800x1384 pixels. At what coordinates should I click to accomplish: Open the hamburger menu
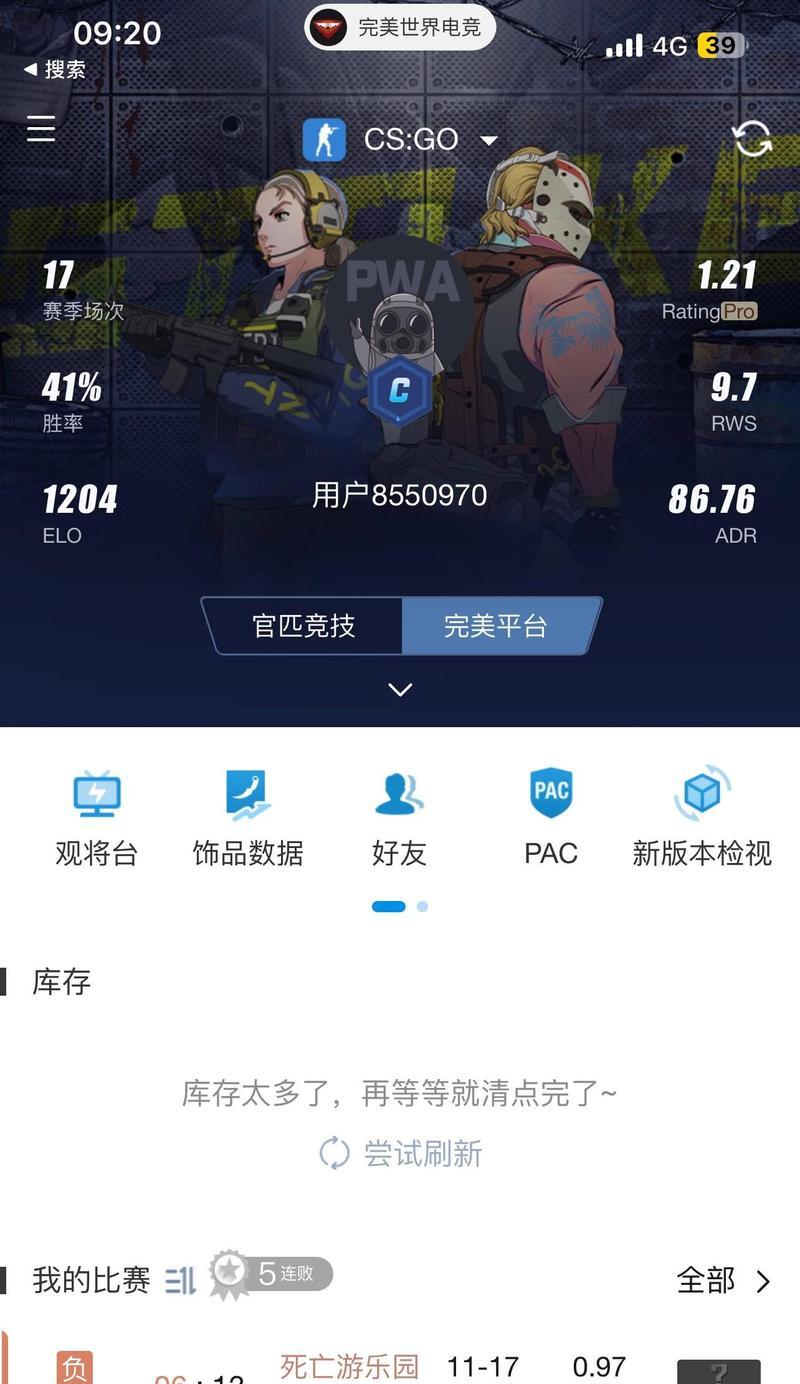(x=41, y=128)
